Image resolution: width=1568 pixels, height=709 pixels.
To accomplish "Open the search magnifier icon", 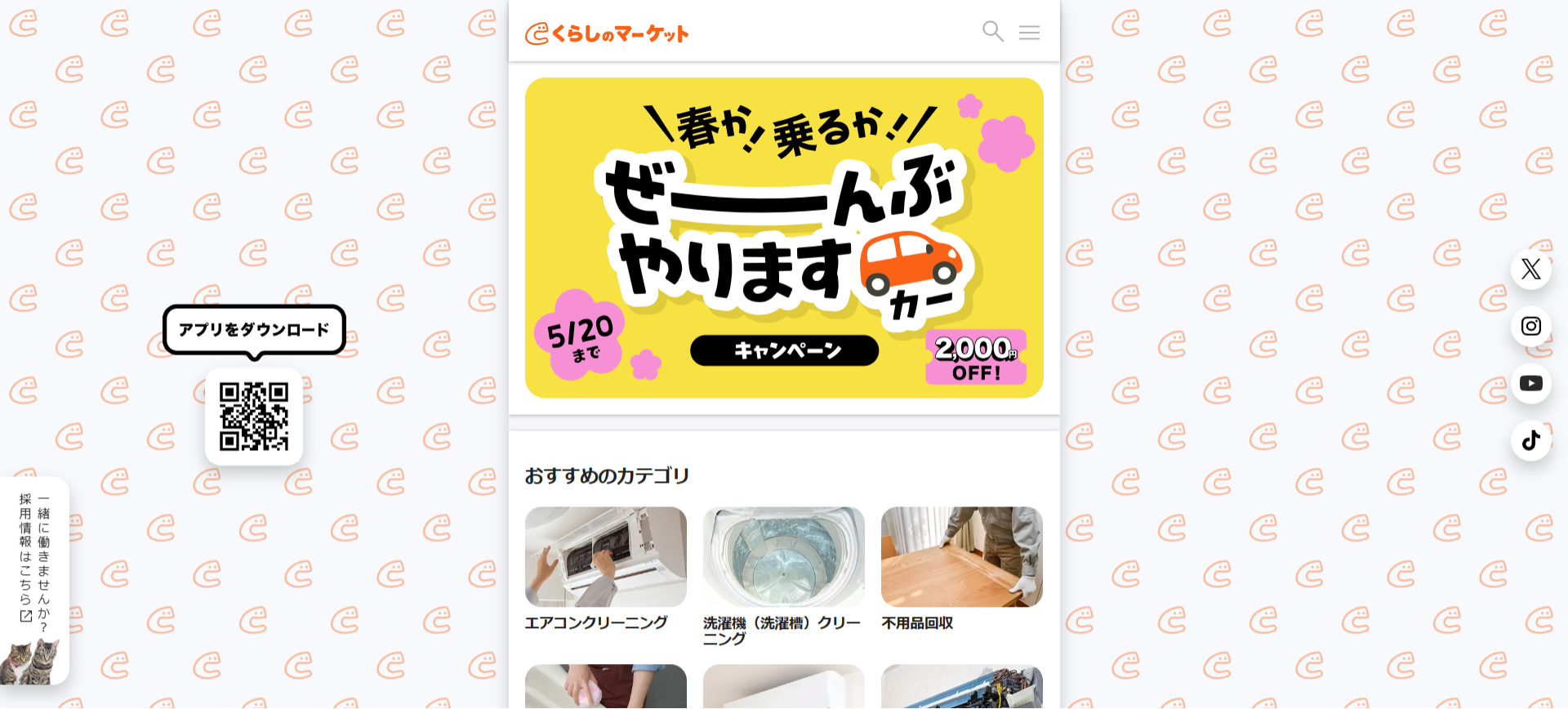I will [992, 32].
